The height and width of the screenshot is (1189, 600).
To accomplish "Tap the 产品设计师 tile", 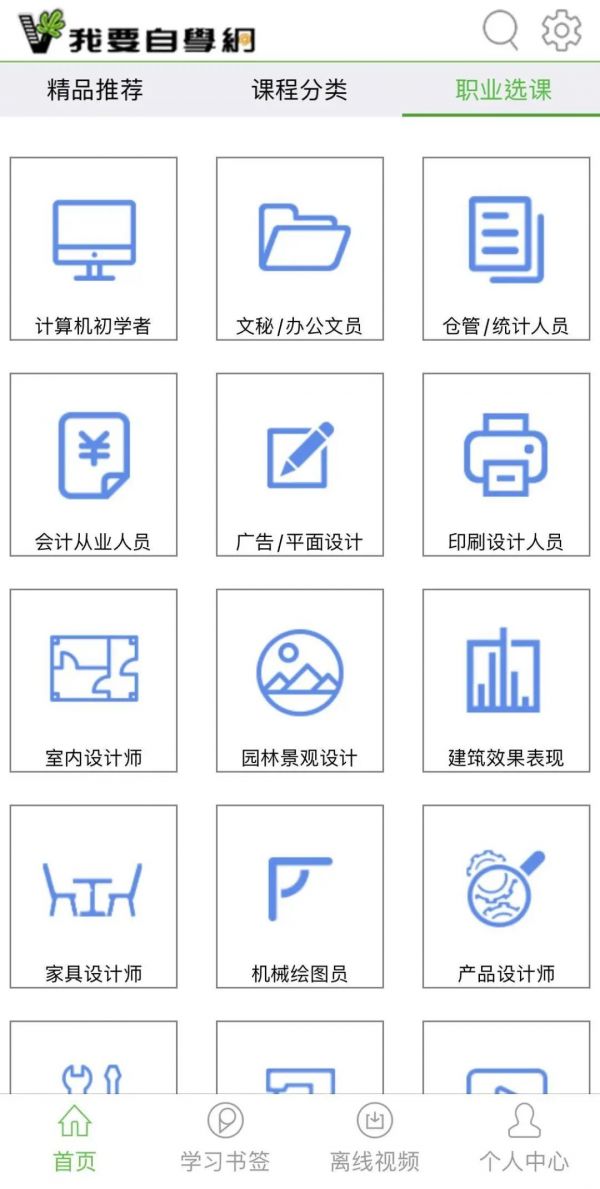I will coord(506,896).
